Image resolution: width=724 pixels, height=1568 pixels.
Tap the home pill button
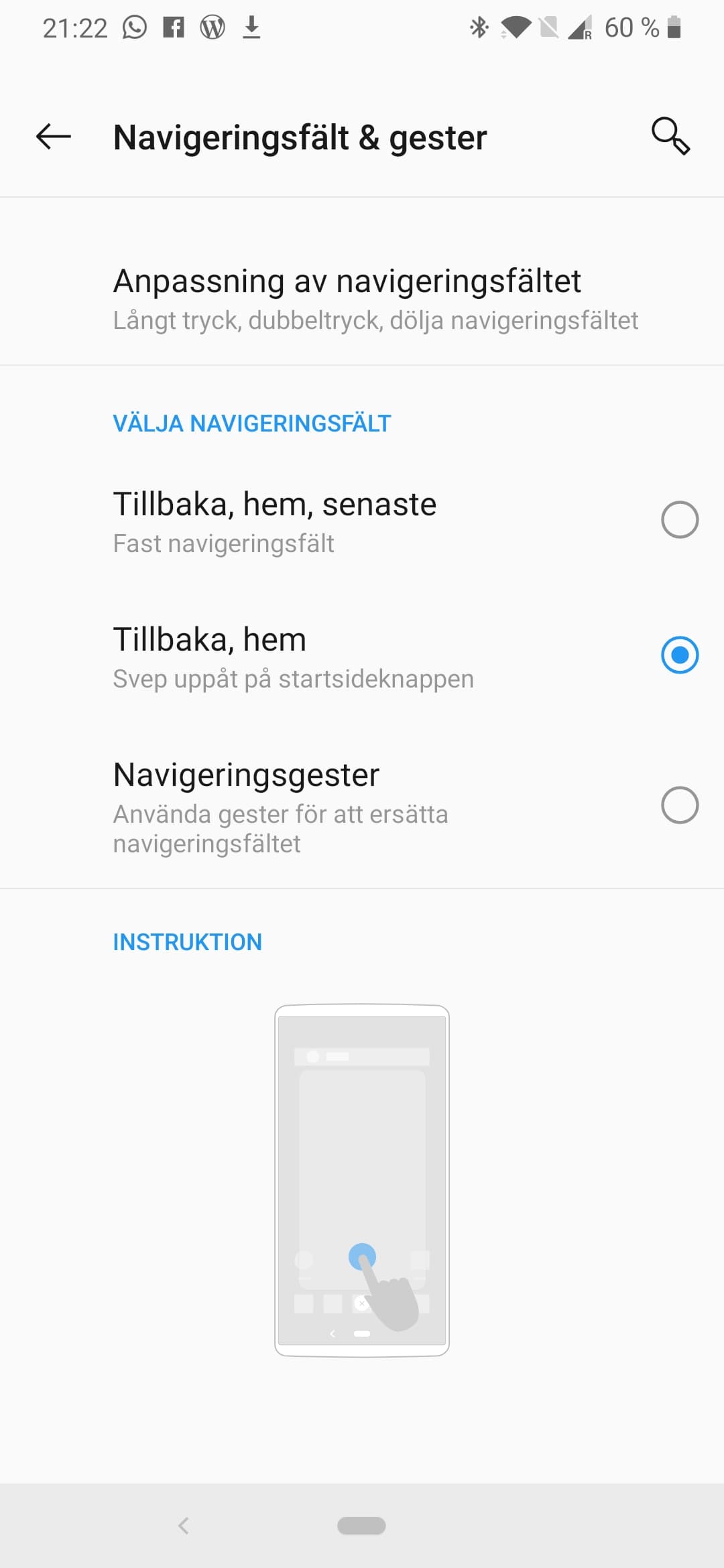click(x=361, y=1526)
